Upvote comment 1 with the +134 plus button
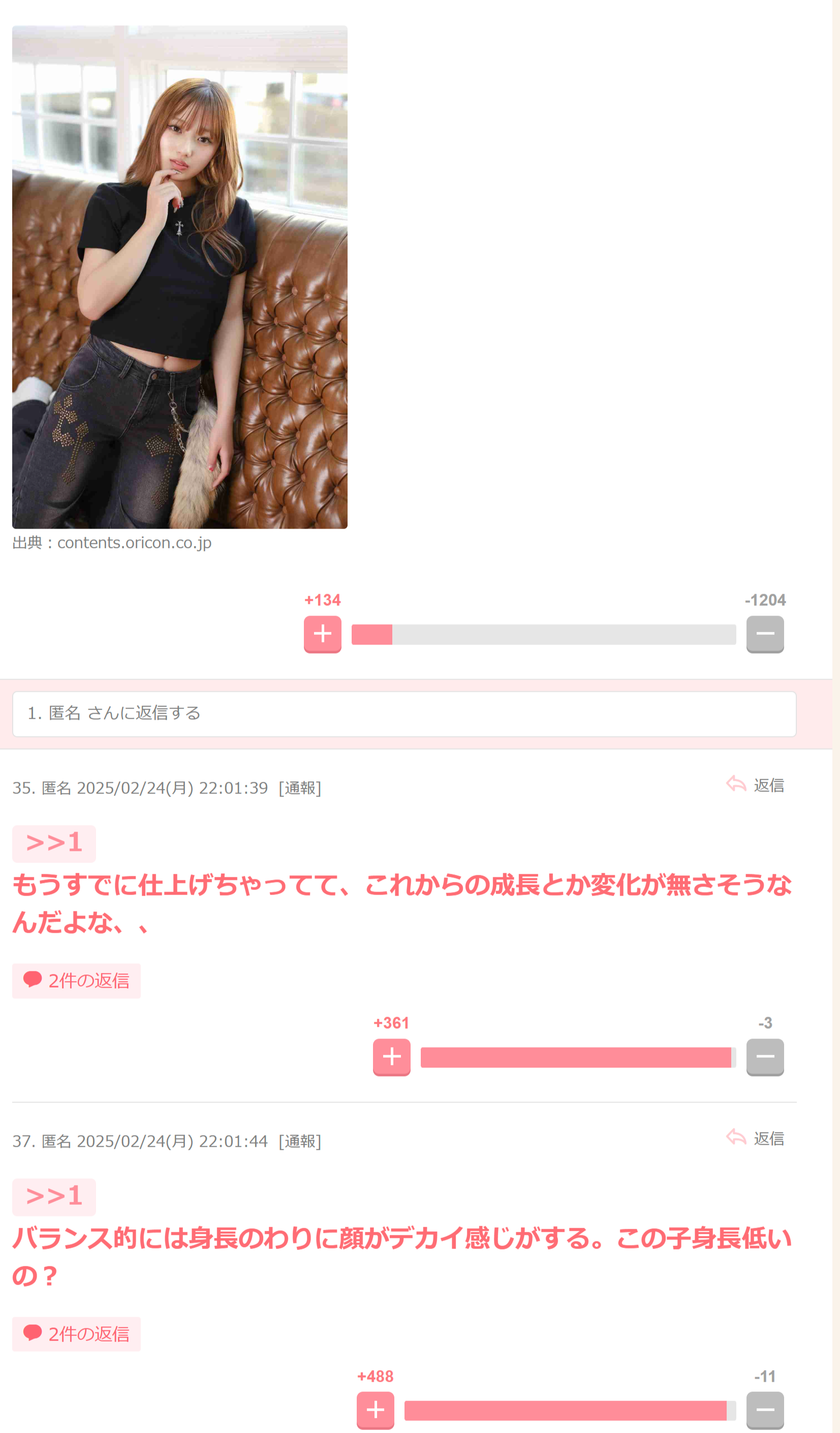The height and width of the screenshot is (1433, 840). [x=322, y=634]
